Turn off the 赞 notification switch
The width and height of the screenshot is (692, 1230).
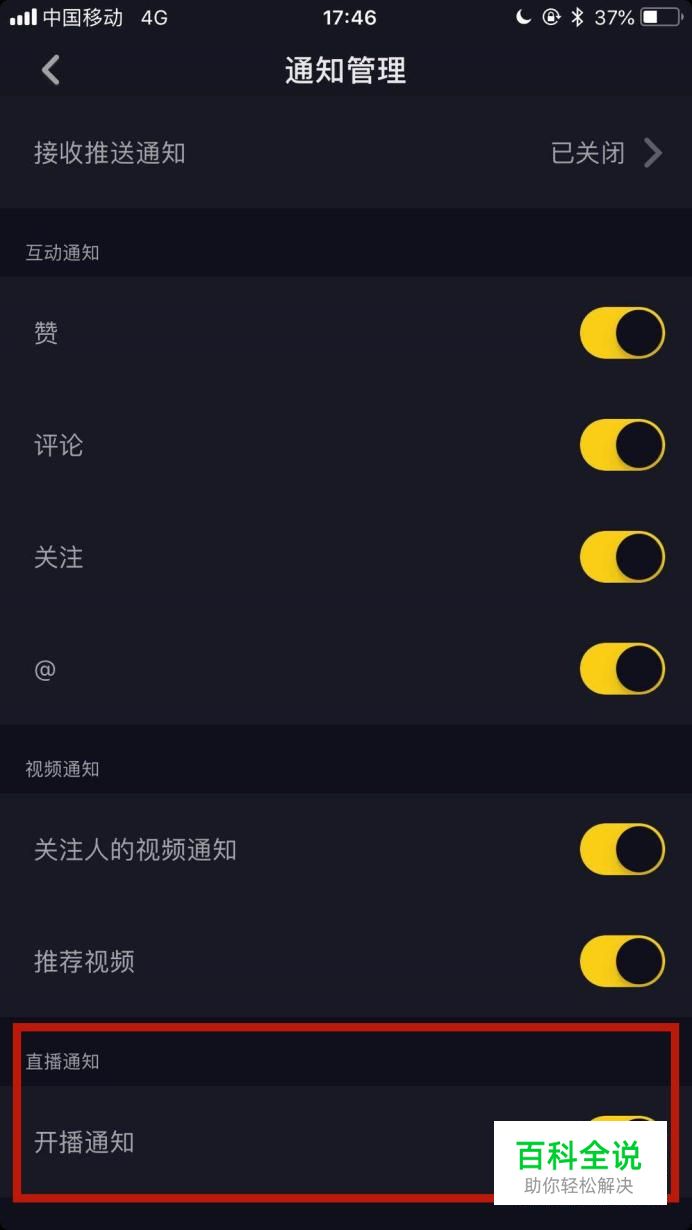[x=622, y=333]
